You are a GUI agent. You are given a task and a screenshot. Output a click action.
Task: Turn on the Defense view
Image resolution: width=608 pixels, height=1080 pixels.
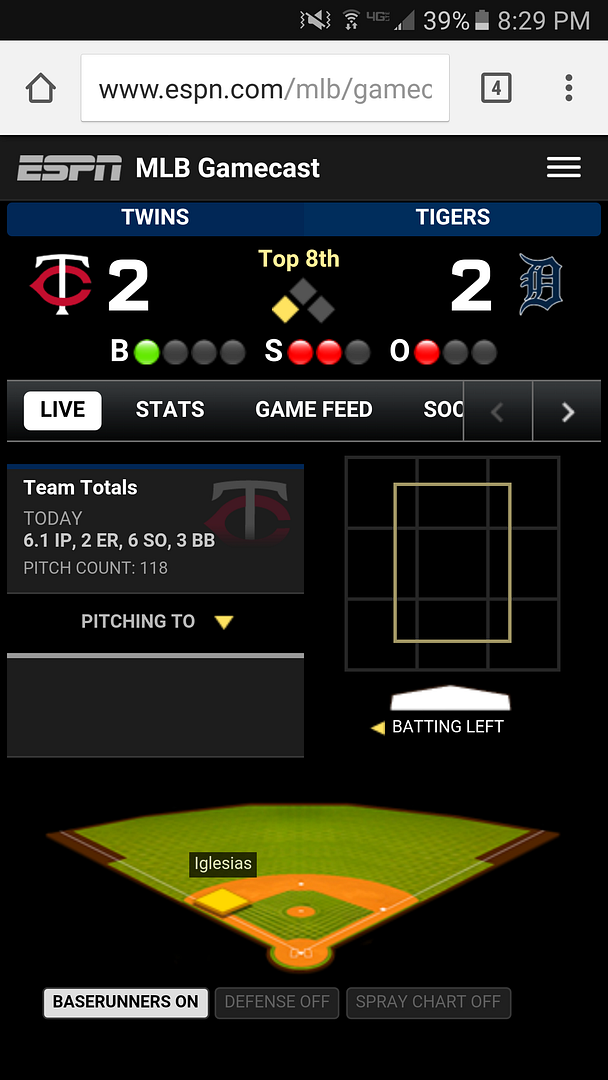(277, 1002)
